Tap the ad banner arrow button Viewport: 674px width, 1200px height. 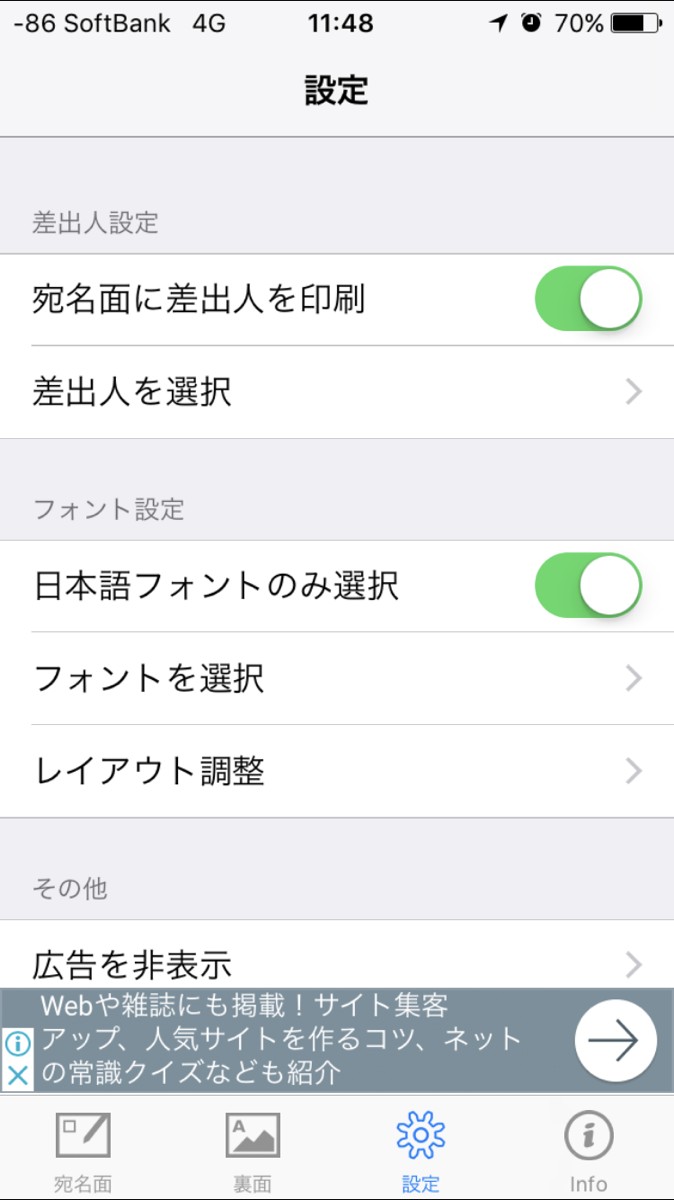tap(615, 1041)
